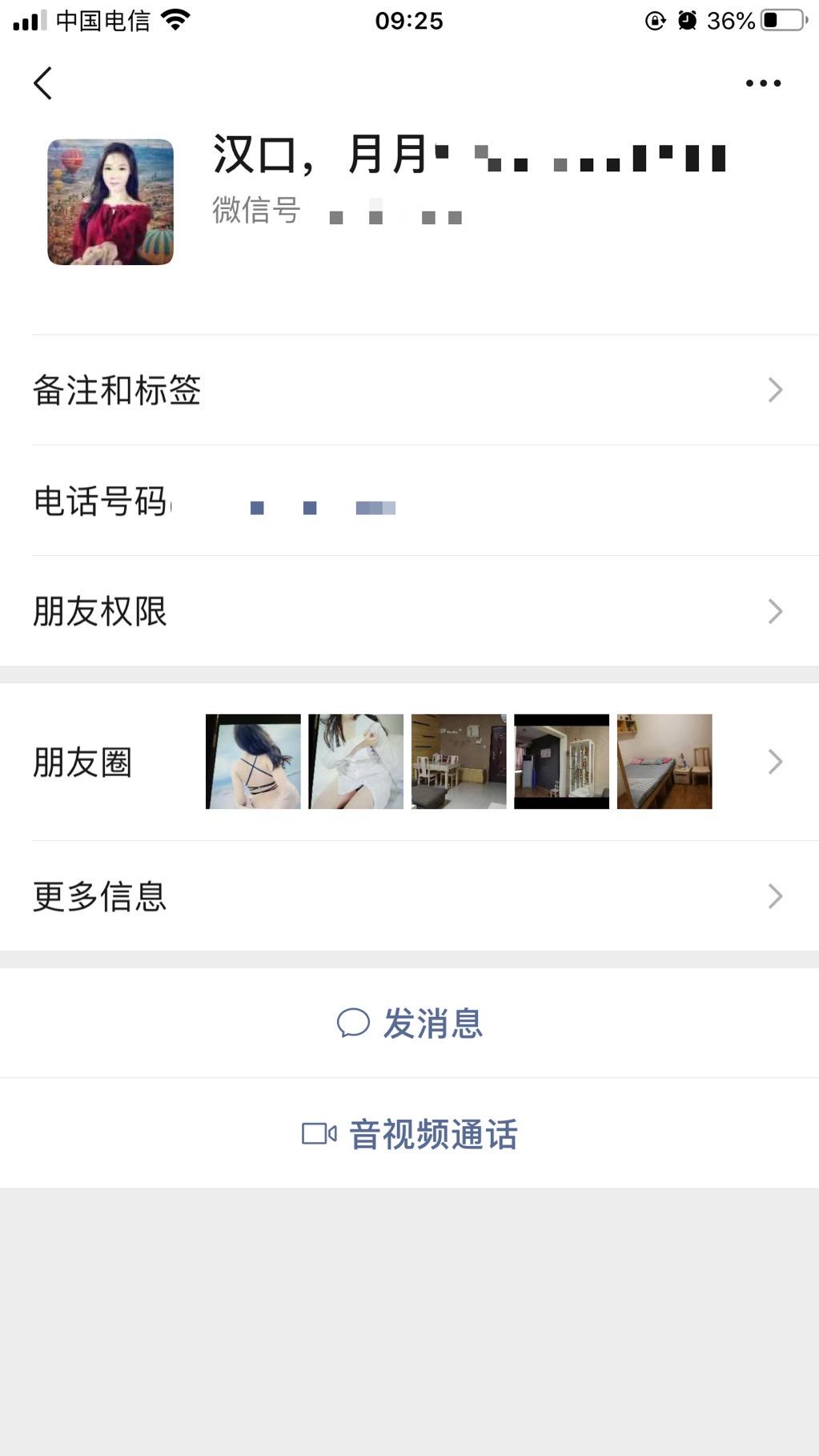Open 更多信息 row

click(x=408, y=896)
